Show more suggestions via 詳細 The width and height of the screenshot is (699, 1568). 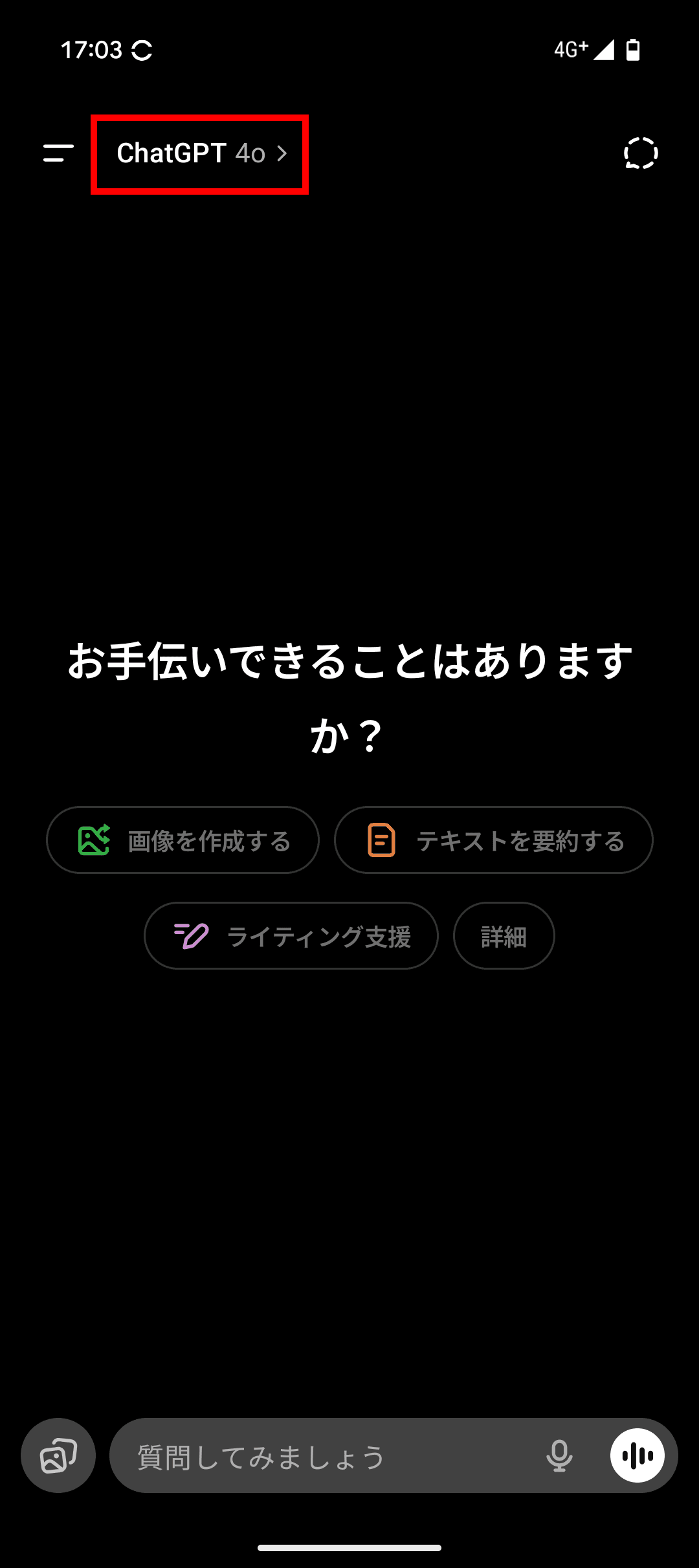tap(504, 936)
